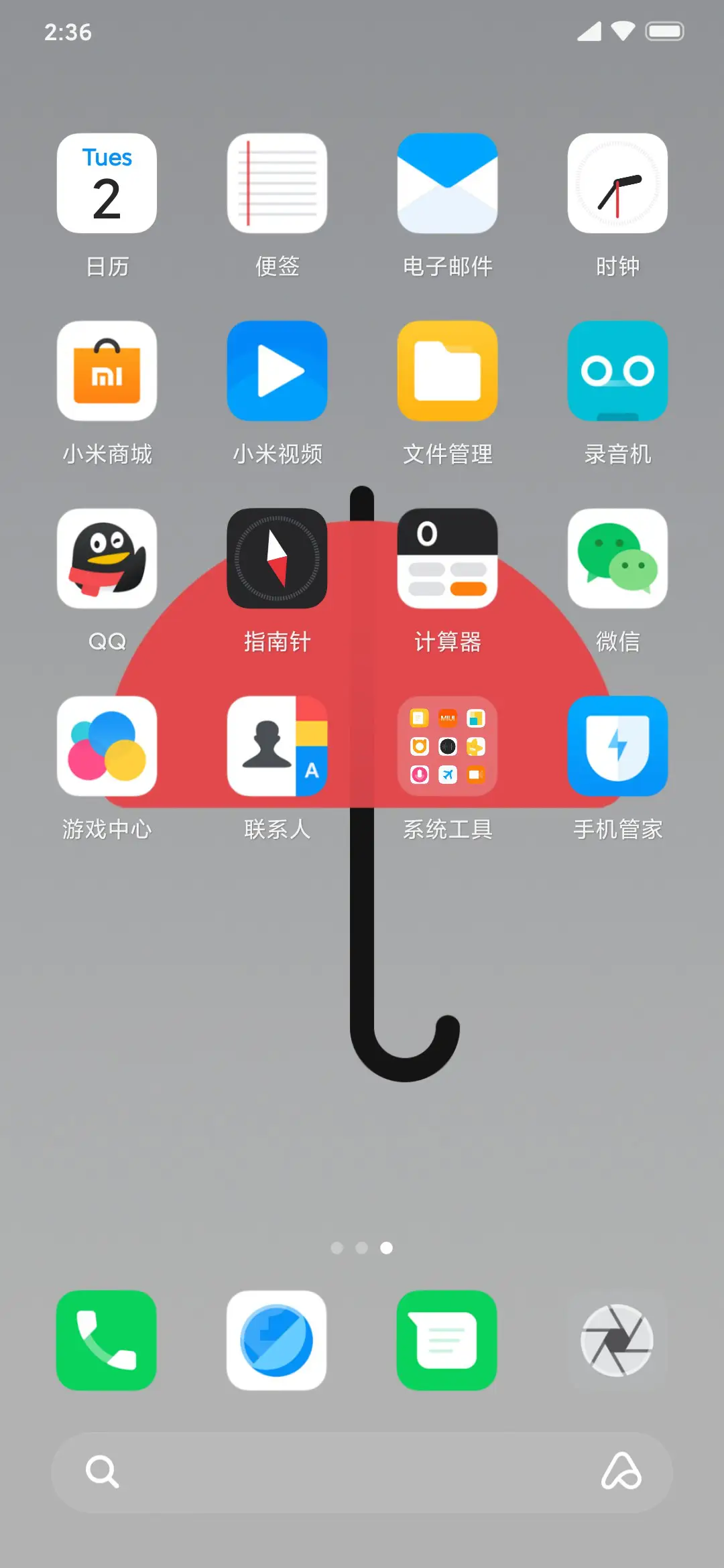Open the 时钟 clock app
Screen dimensions: 724x1568
click(x=617, y=184)
